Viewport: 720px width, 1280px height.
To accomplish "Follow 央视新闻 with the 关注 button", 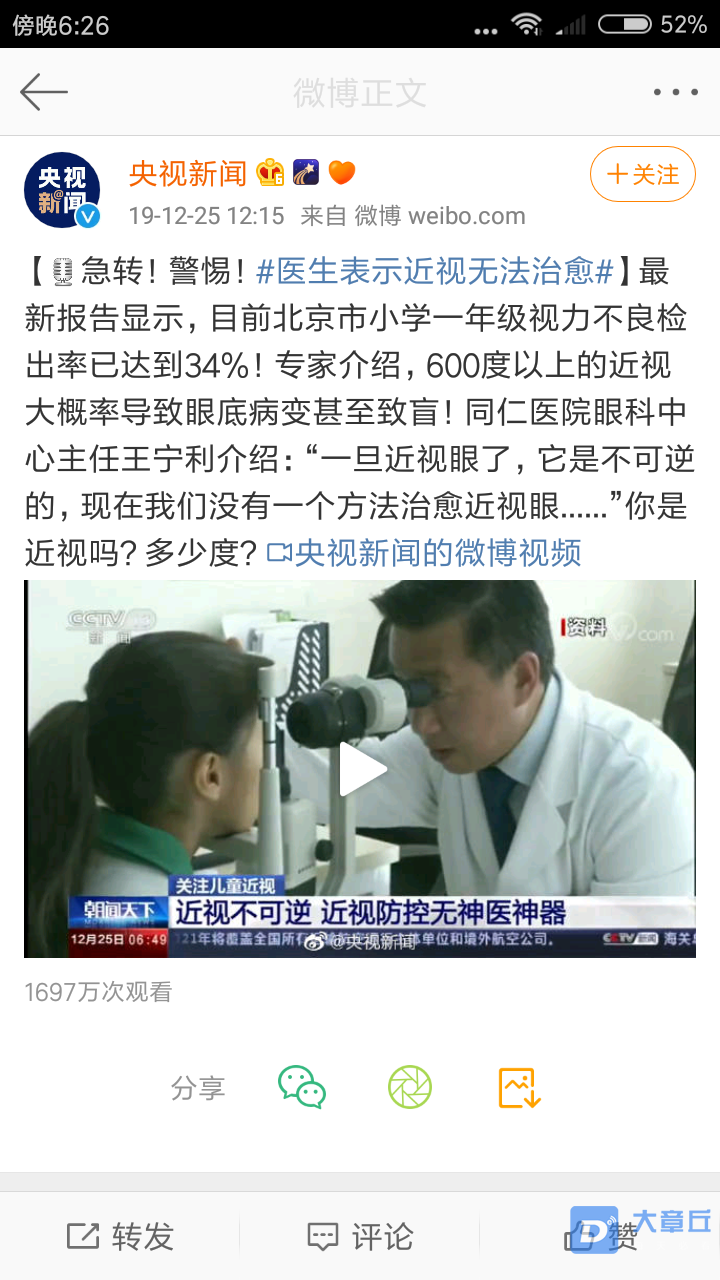I will coord(642,175).
